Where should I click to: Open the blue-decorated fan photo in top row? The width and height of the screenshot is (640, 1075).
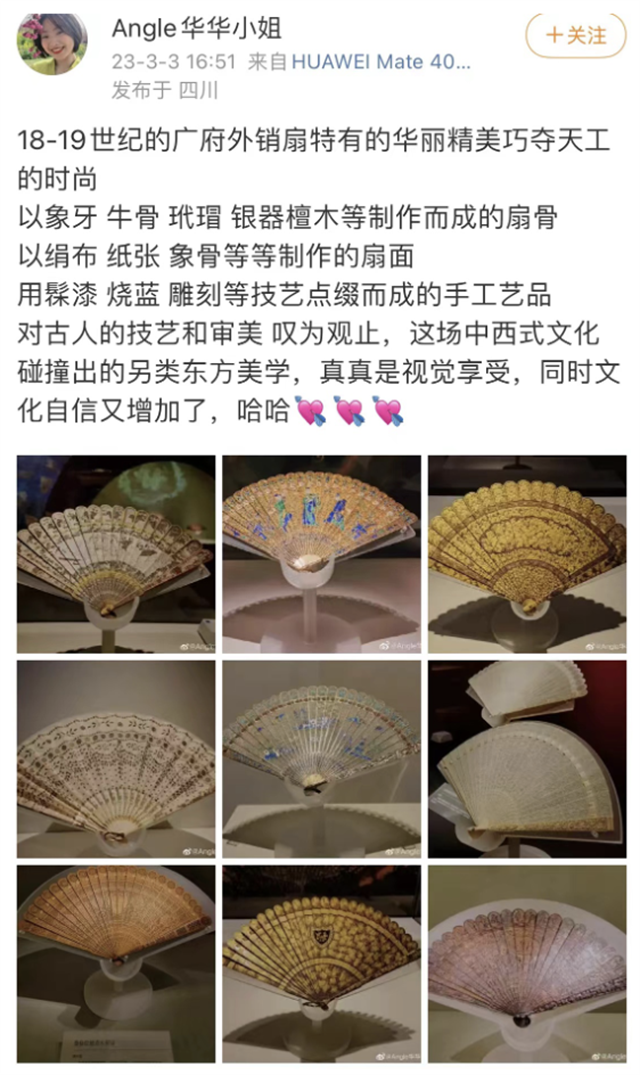pyautogui.click(x=321, y=554)
